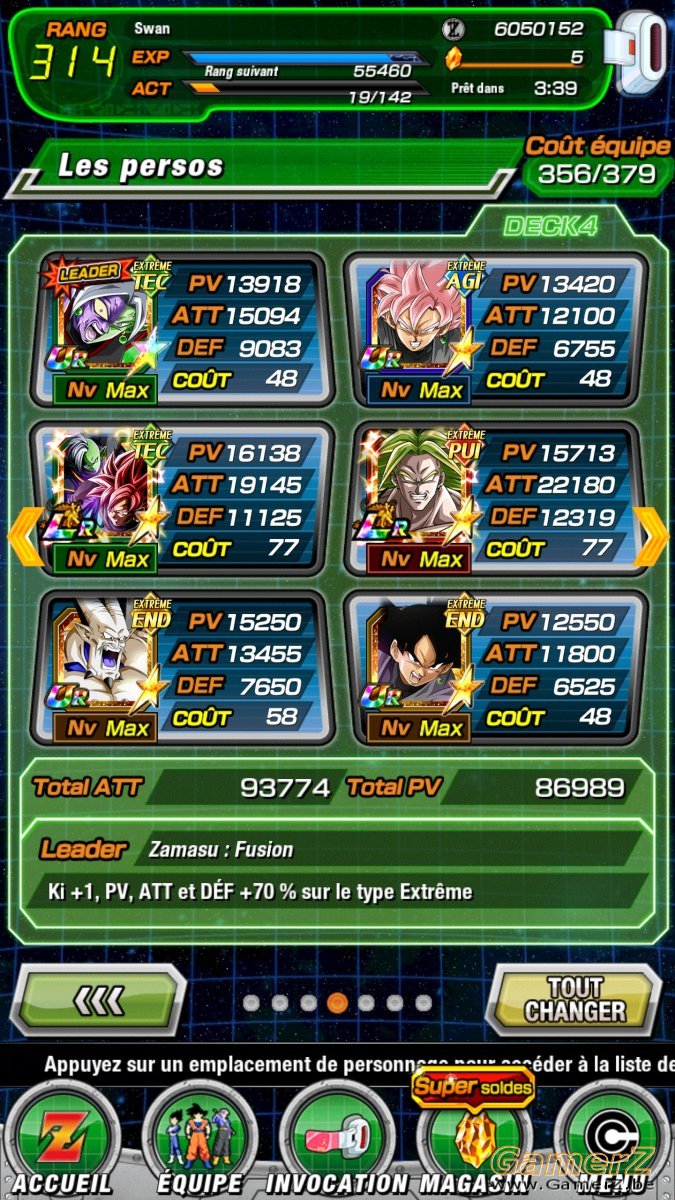
Task: Select the AGI character with ATT 12100
Action: point(495,330)
